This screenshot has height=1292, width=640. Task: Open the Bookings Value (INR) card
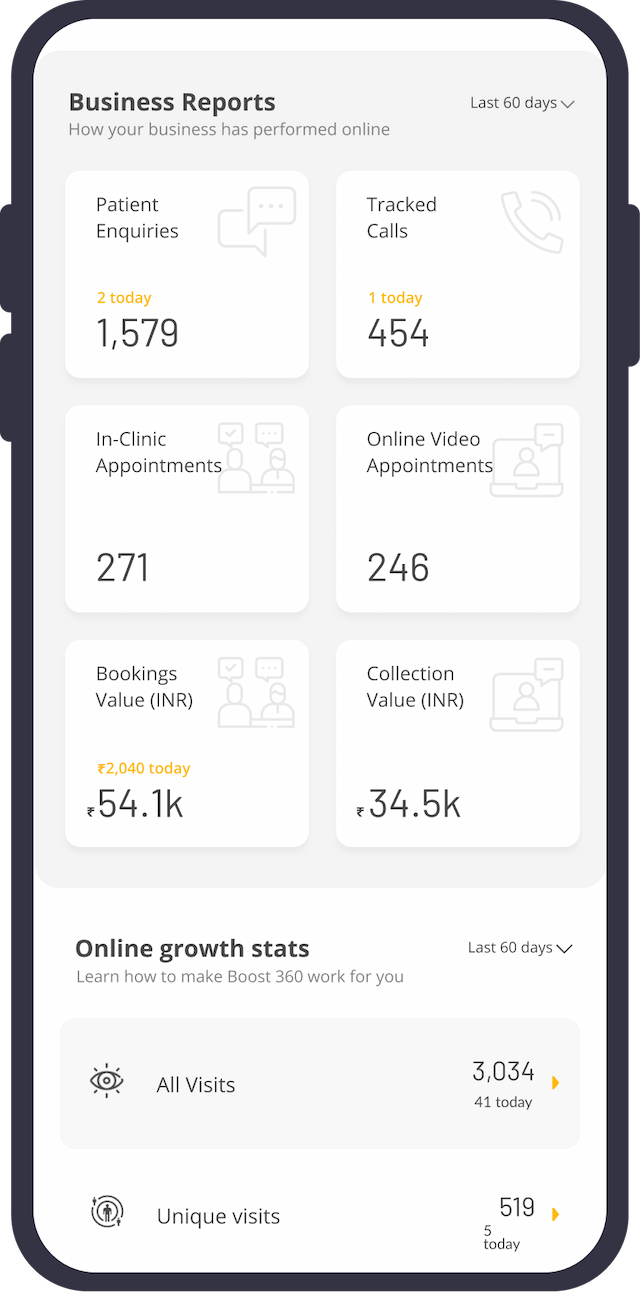point(187,743)
